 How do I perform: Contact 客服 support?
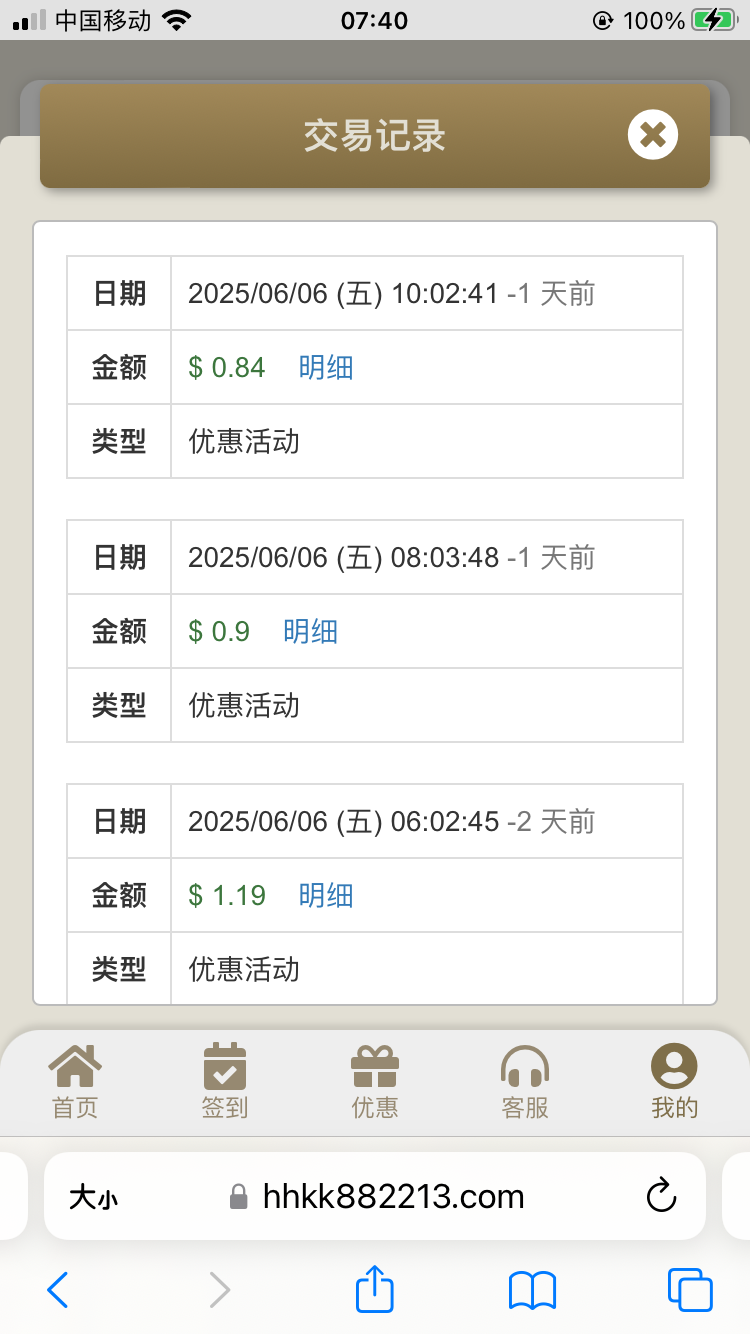525,1081
